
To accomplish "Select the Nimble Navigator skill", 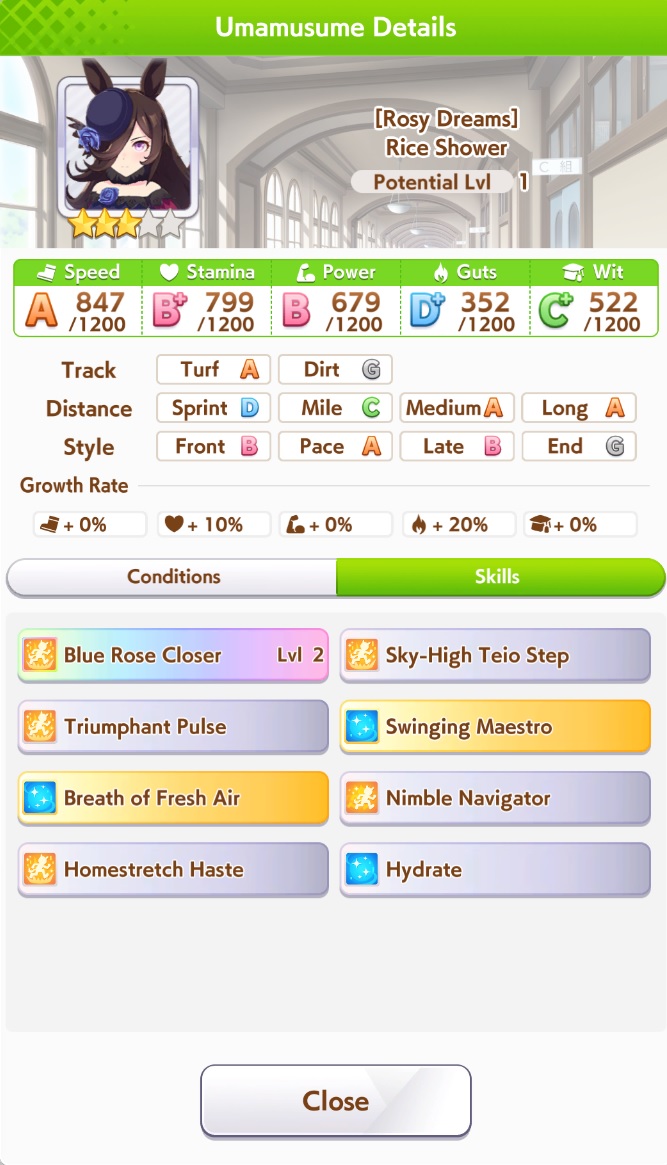I will tap(495, 798).
